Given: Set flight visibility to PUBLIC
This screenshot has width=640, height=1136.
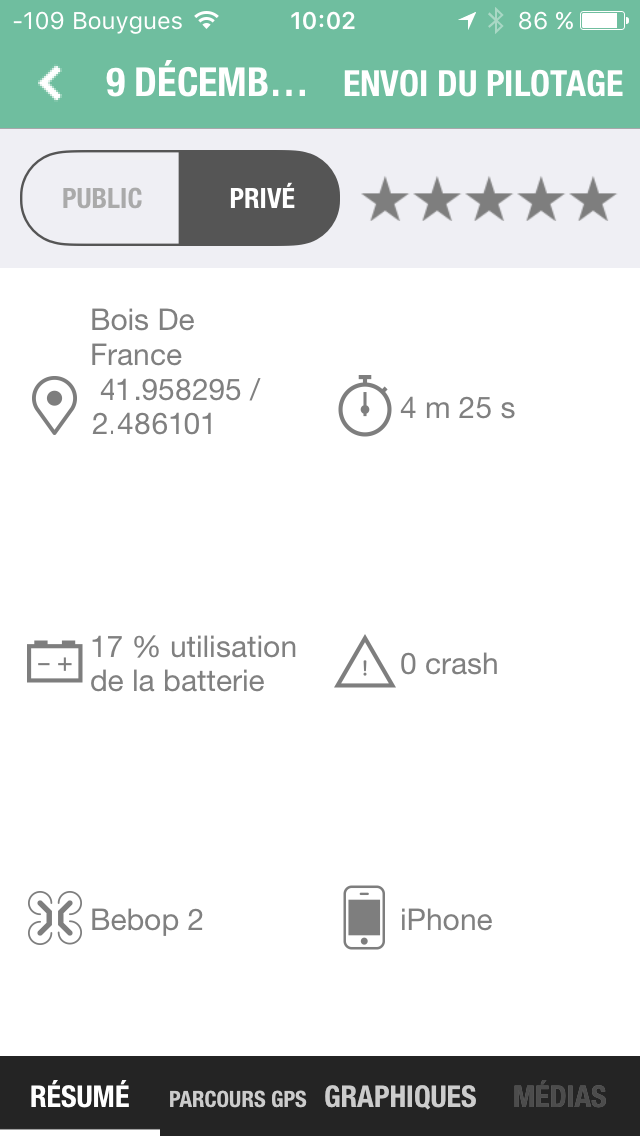Looking at the screenshot, I should 101,198.
